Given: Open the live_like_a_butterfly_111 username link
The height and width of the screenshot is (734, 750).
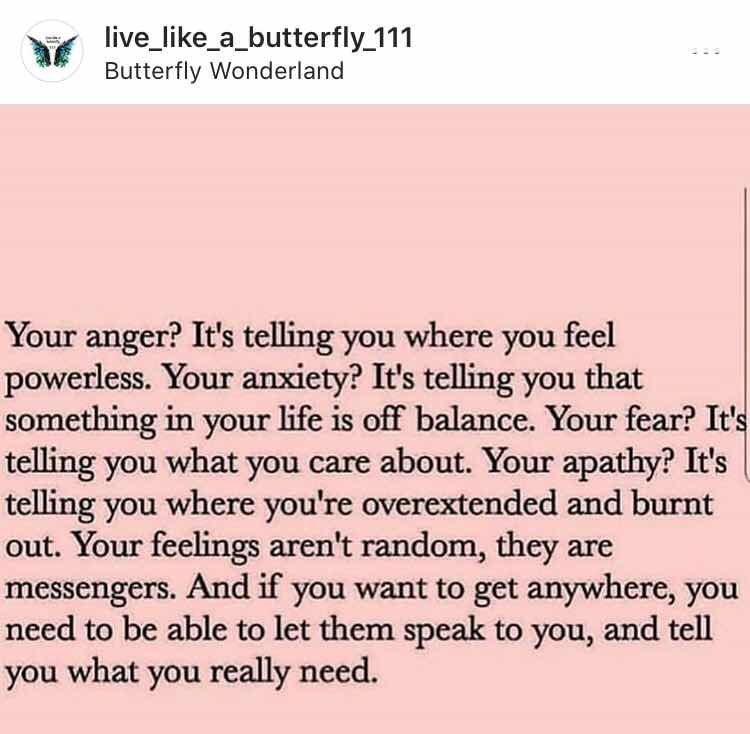Looking at the screenshot, I should [x=258, y=38].
